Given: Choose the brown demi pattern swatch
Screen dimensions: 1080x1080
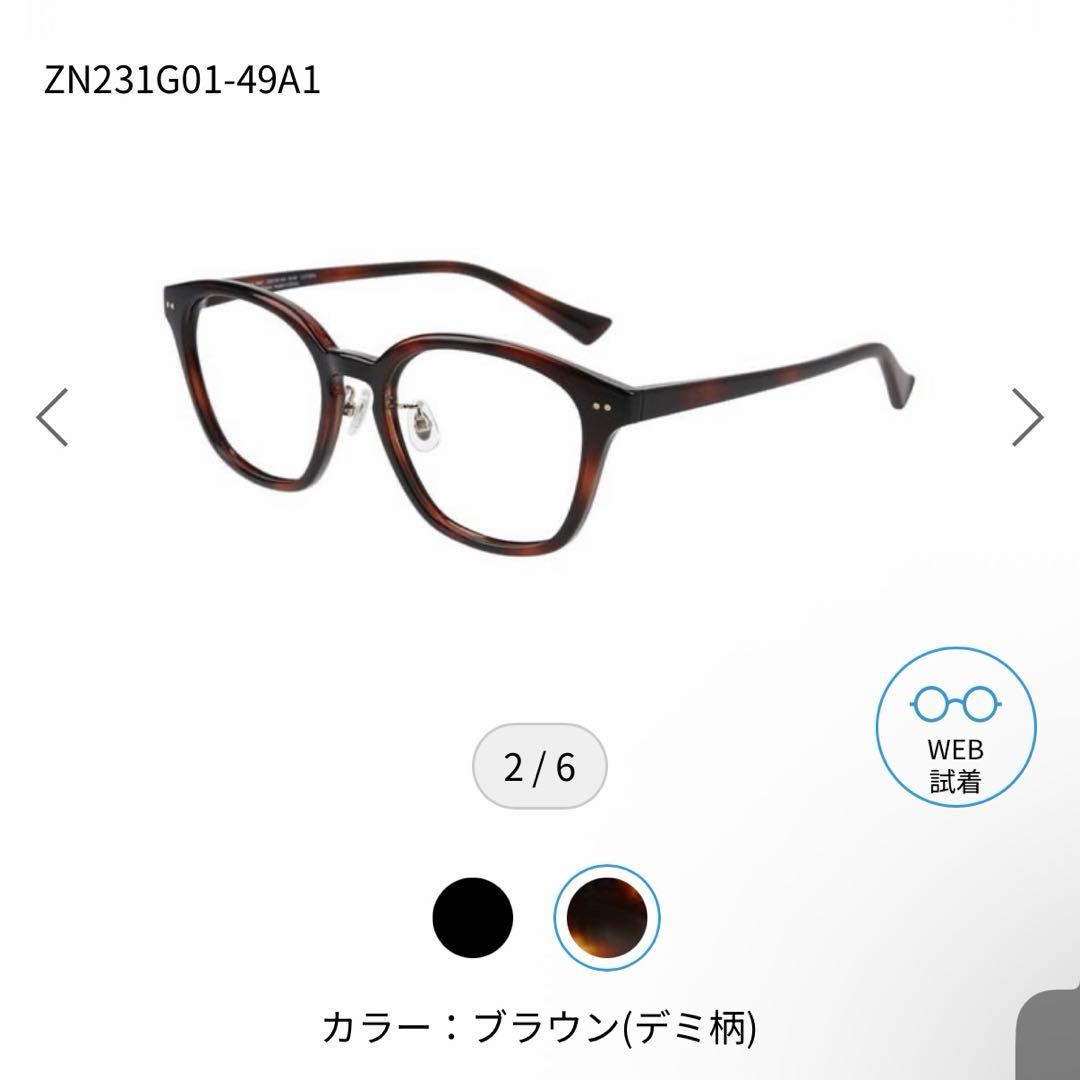Looking at the screenshot, I should (x=607, y=917).
